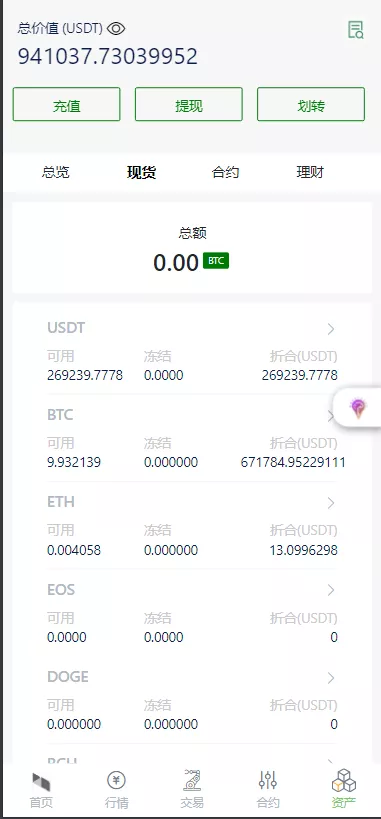Open the BTC asset row

pyautogui.click(x=192, y=438)
